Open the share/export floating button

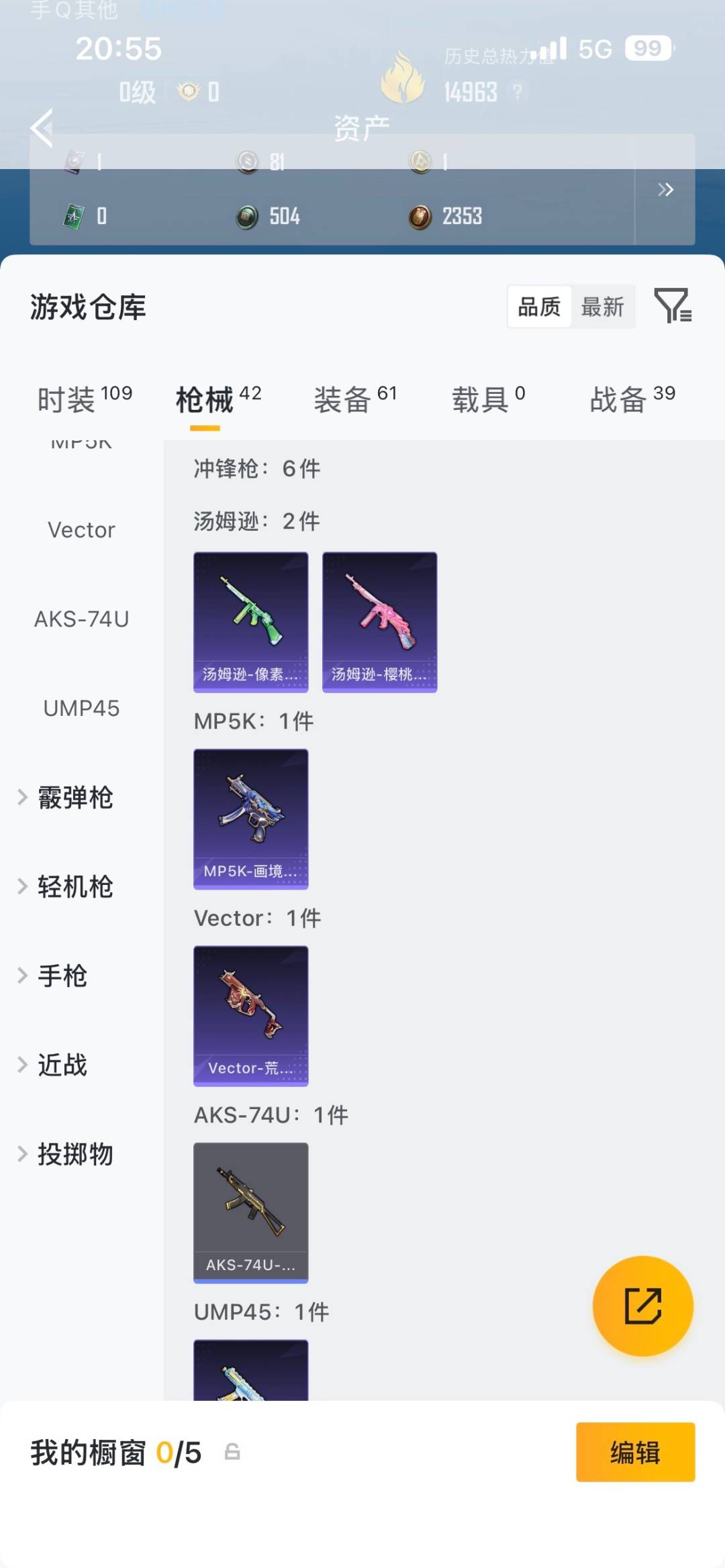pyautogui.click(x=642, y=1307)
